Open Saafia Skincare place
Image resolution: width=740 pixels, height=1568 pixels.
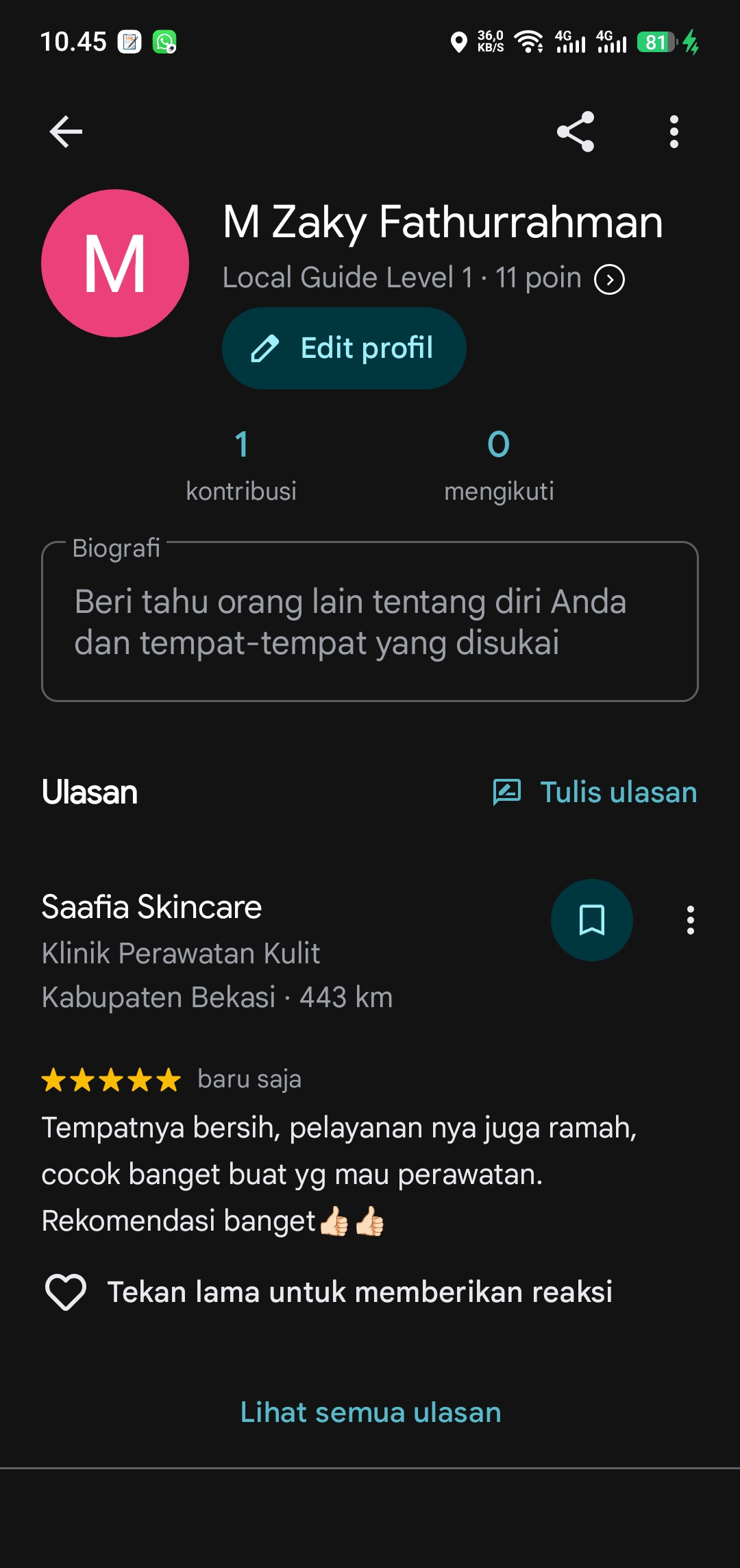pos(151,907)
